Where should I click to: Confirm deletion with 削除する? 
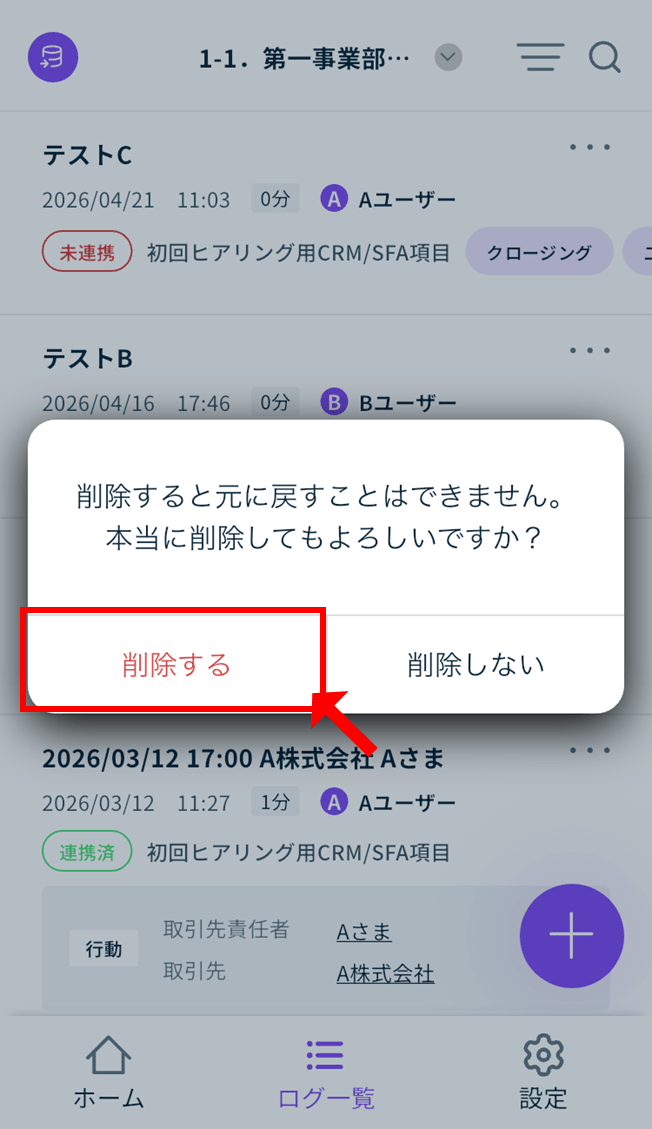176,665
